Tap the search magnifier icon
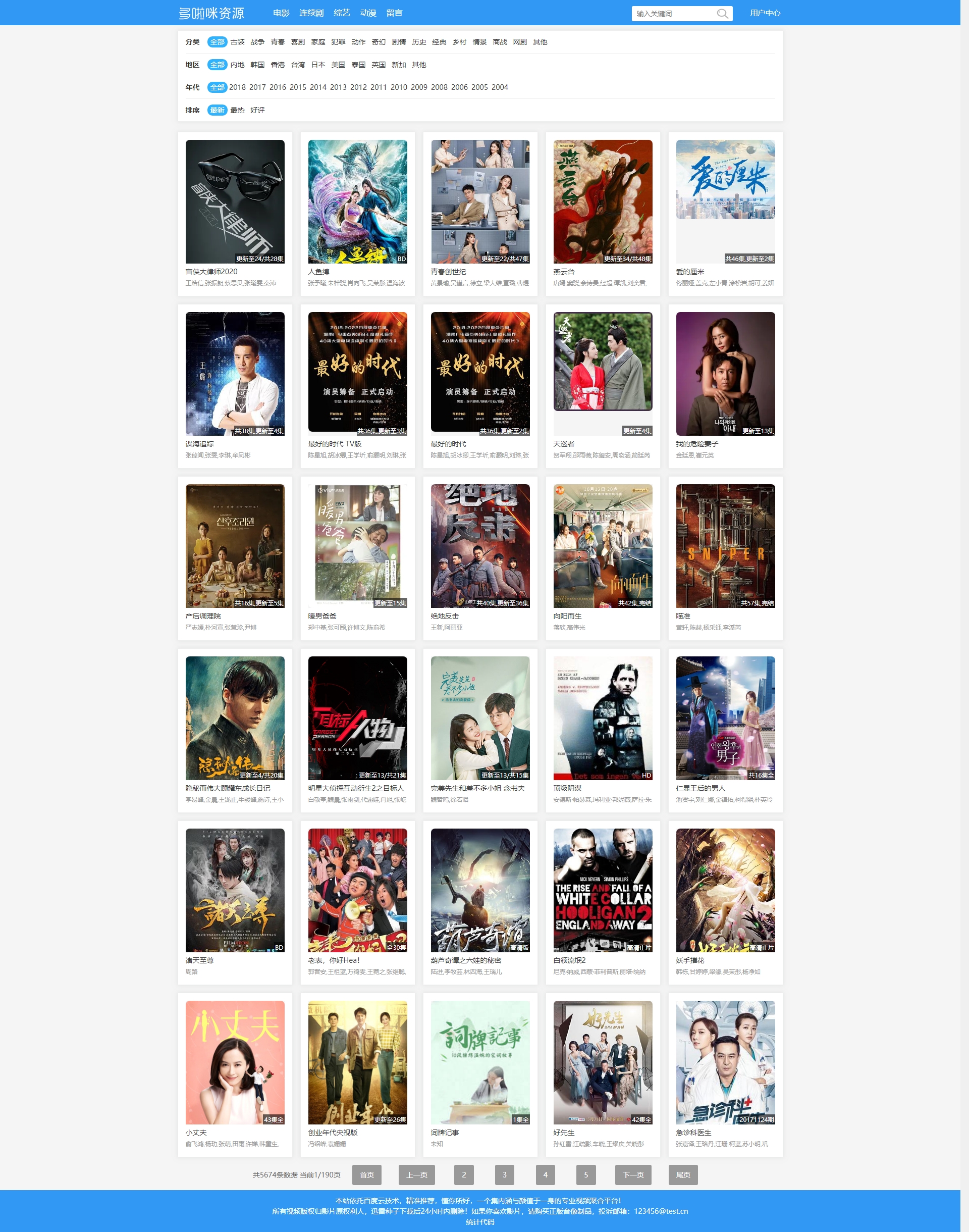 [x=722, y=14]
